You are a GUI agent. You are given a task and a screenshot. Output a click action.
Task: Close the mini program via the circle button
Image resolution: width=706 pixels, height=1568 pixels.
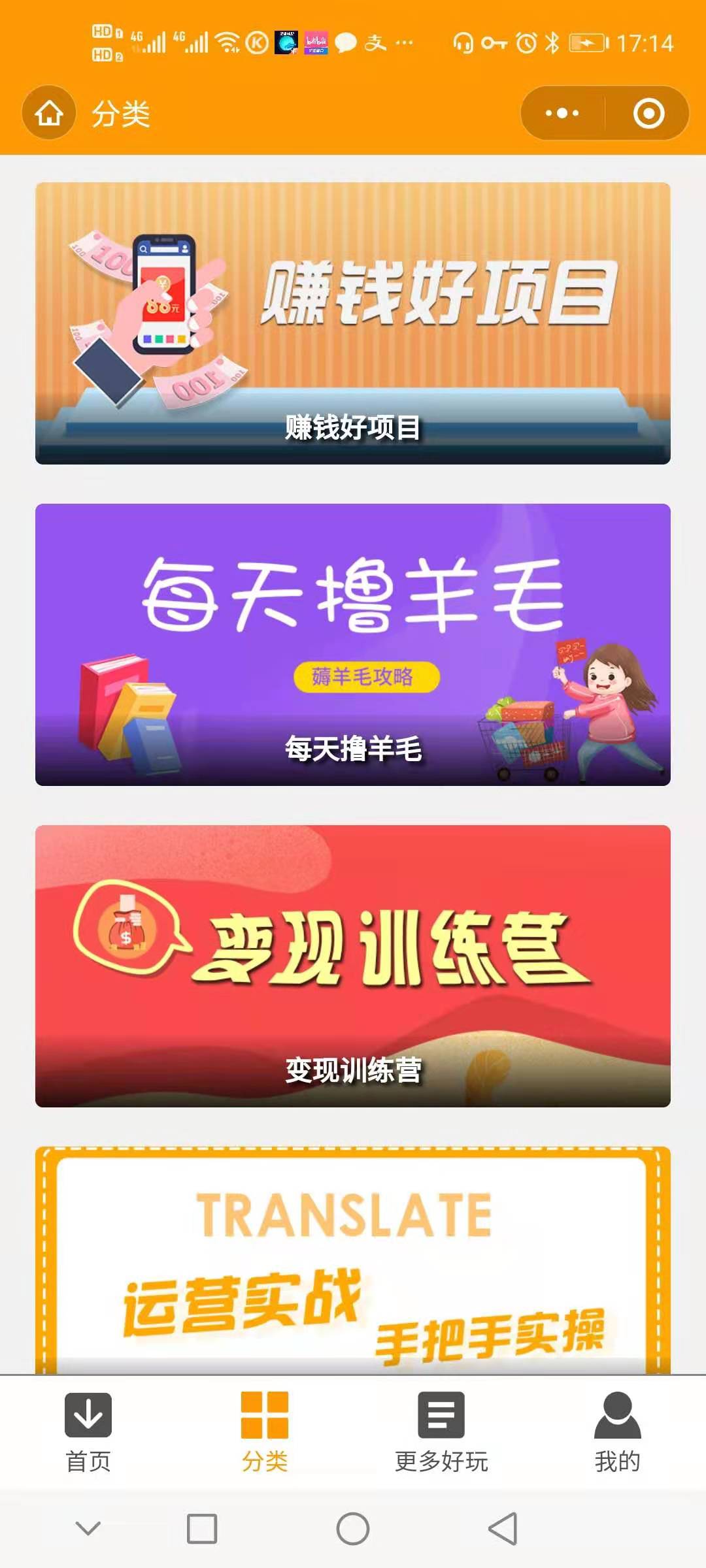coord(648,113)
